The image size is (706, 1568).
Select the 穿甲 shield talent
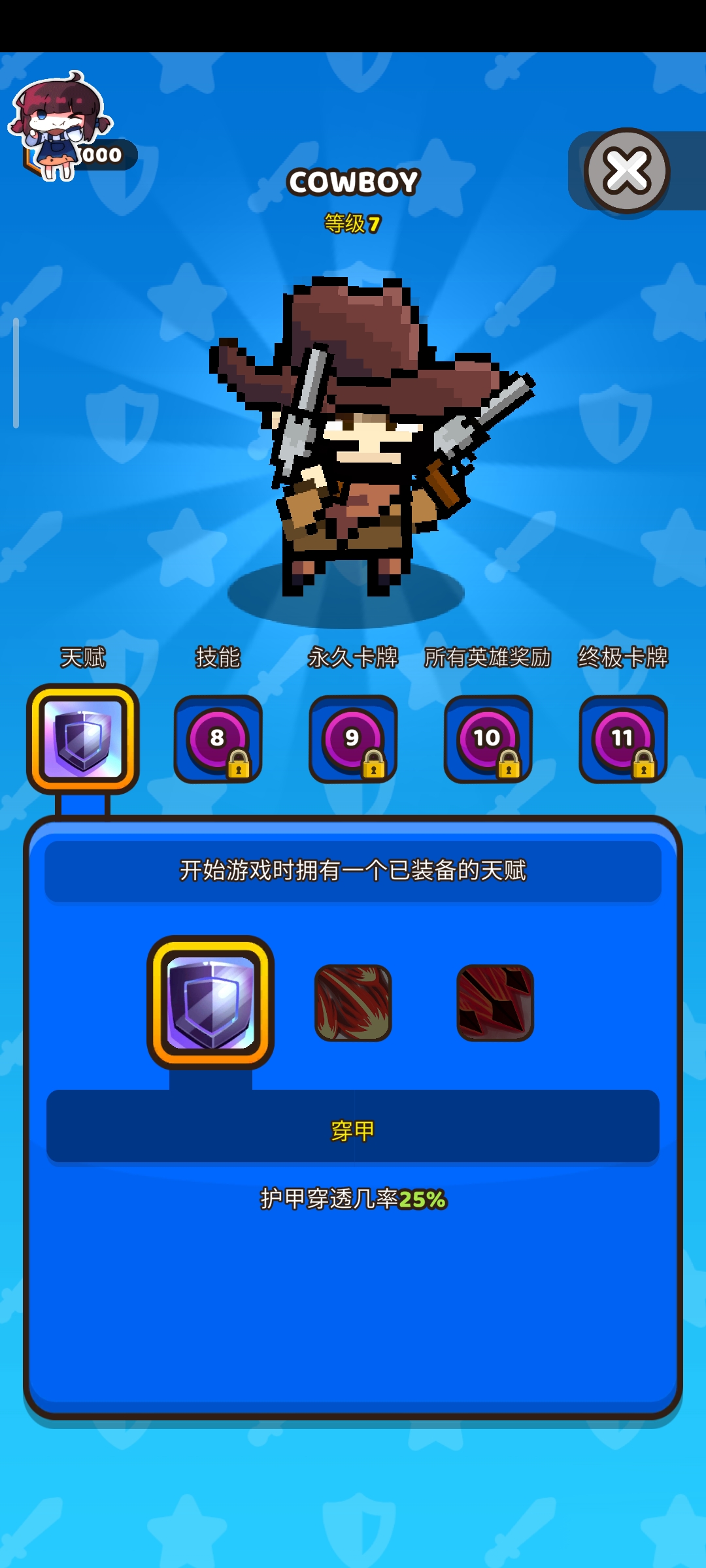point(210,1002)
